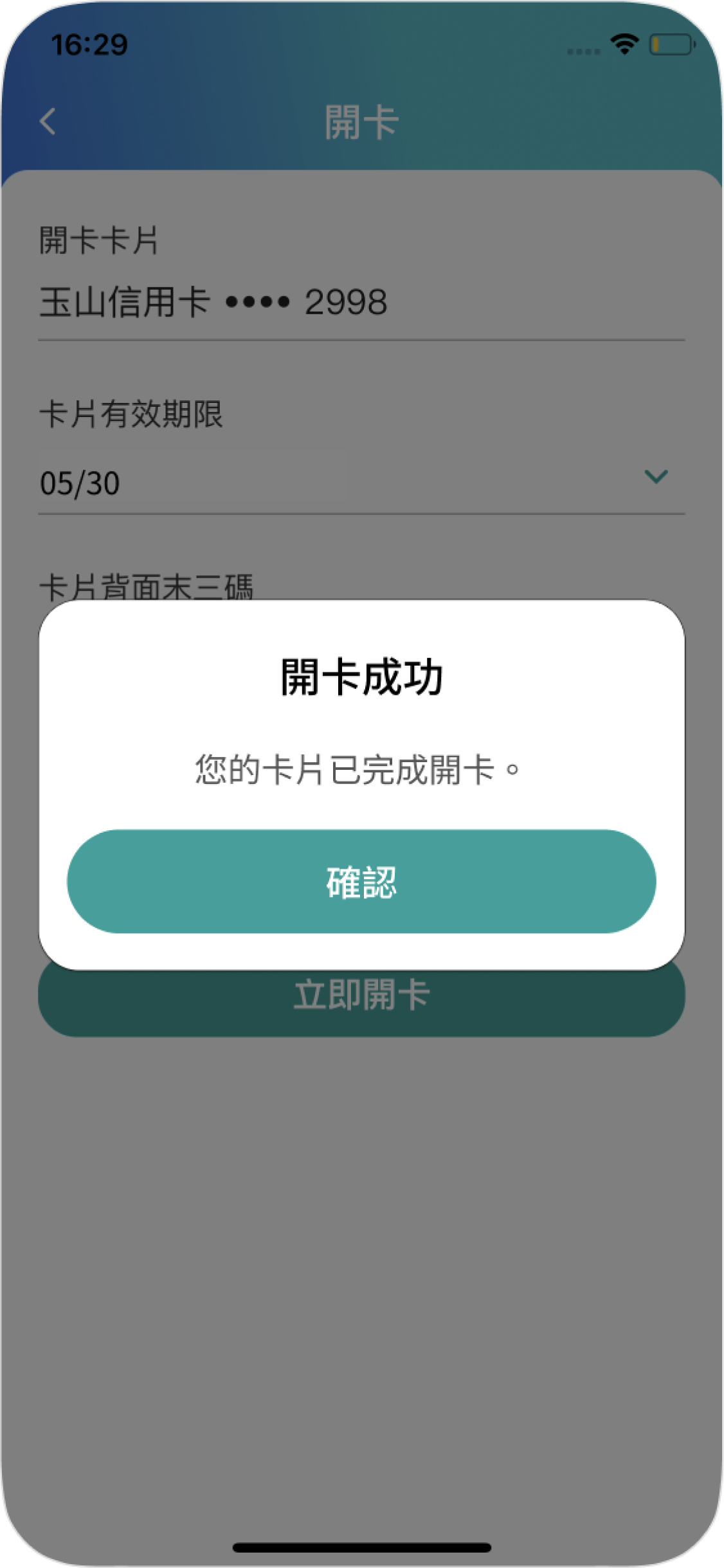Expand the 卡片有效期限 dropdown
This screenshot has height=1568, width=724.
[656, 477]
